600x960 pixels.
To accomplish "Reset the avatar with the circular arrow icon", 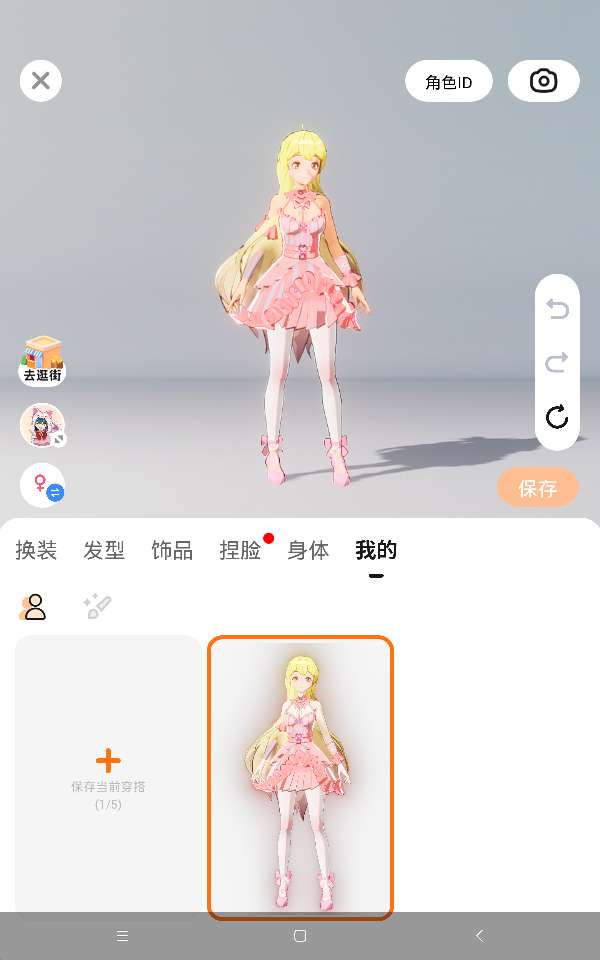I will [x=557, y=418].
